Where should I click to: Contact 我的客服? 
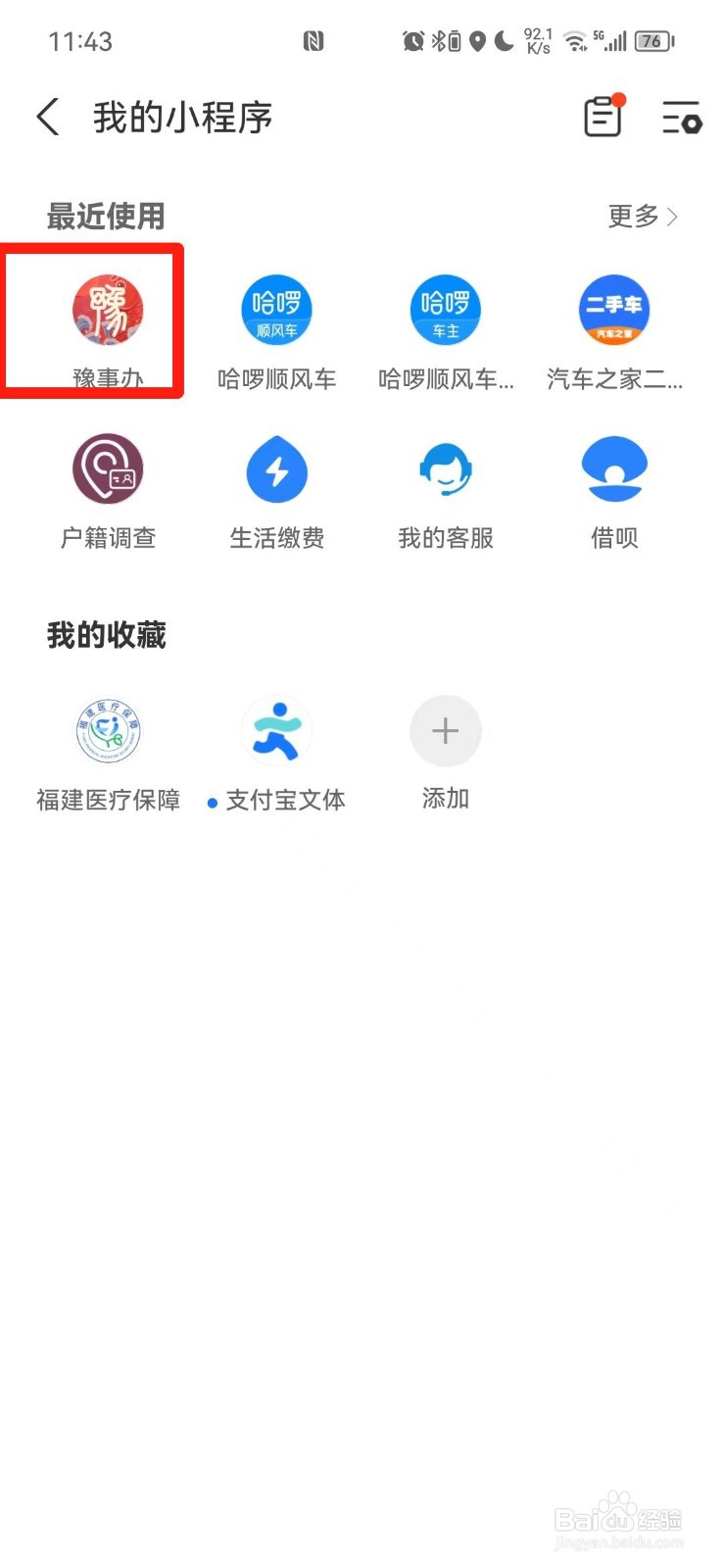[x=445, y=470]
